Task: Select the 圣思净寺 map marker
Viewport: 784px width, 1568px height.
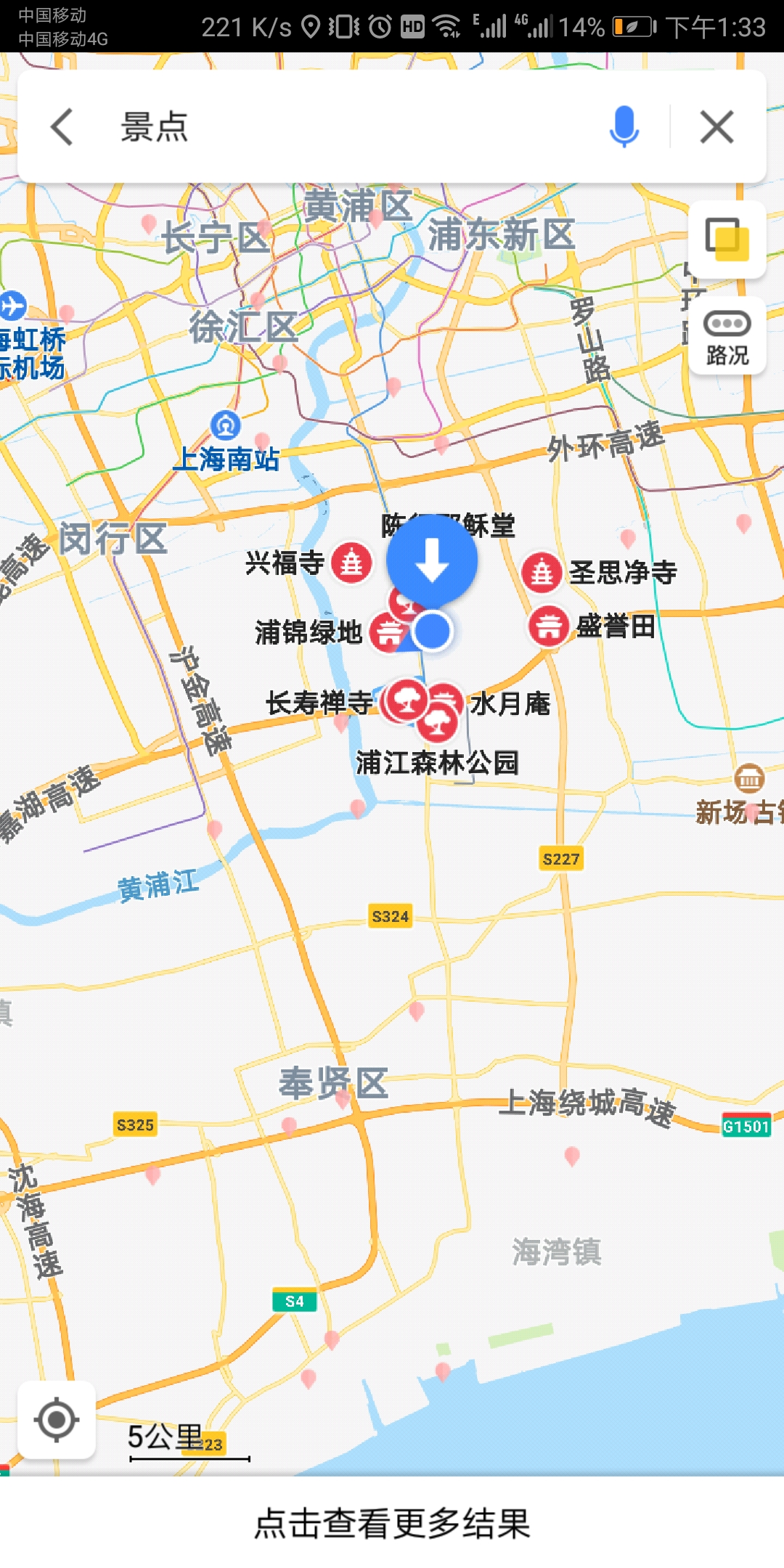Action: [542, 572]
